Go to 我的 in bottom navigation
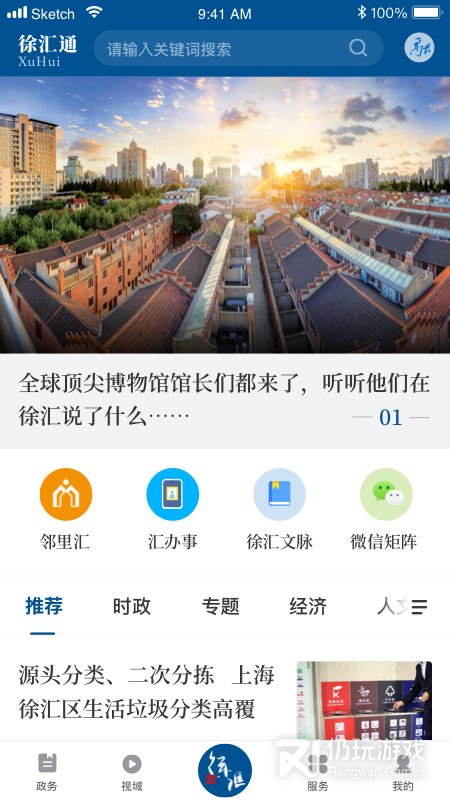The width and height of the screenshot is (450, 800). pos(403,772)
